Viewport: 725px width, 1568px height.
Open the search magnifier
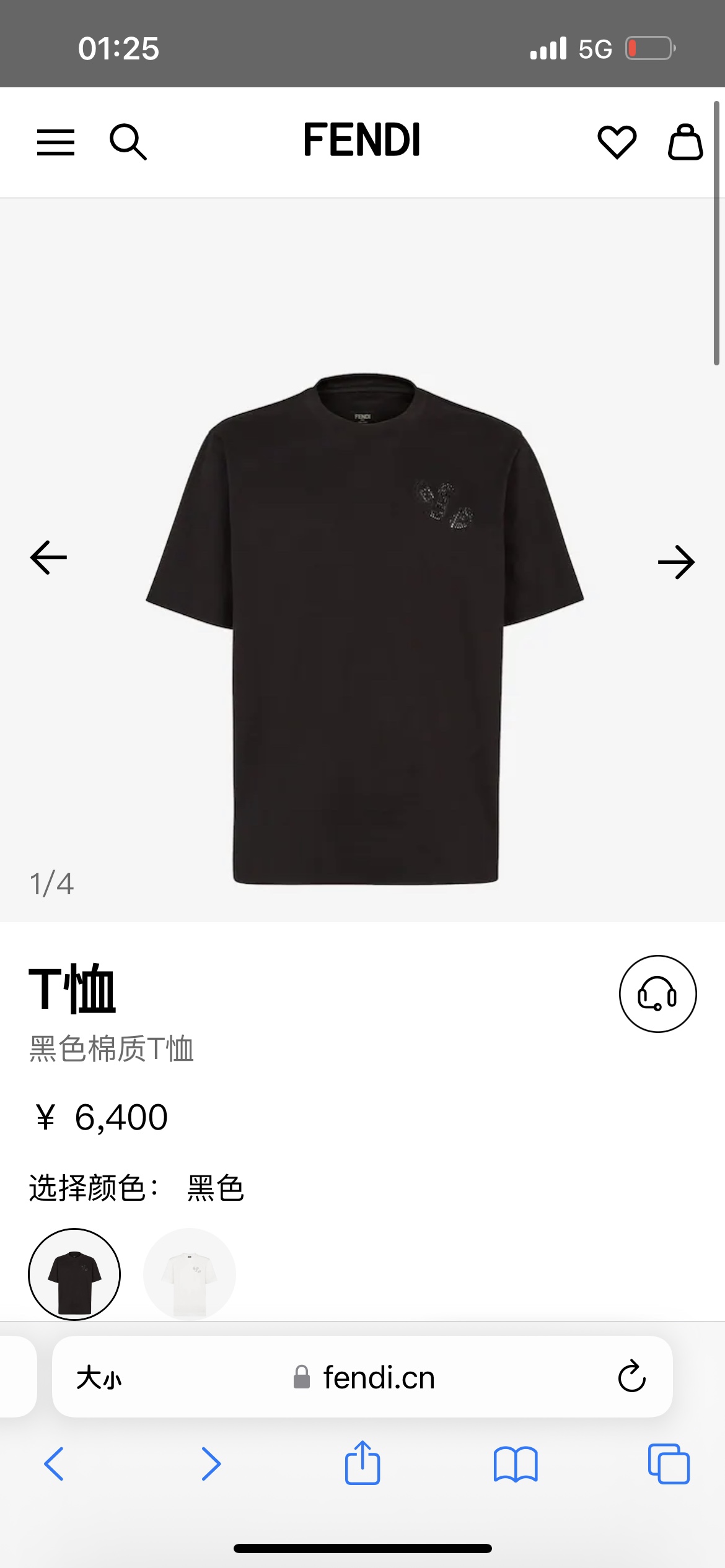click(128, 142)
